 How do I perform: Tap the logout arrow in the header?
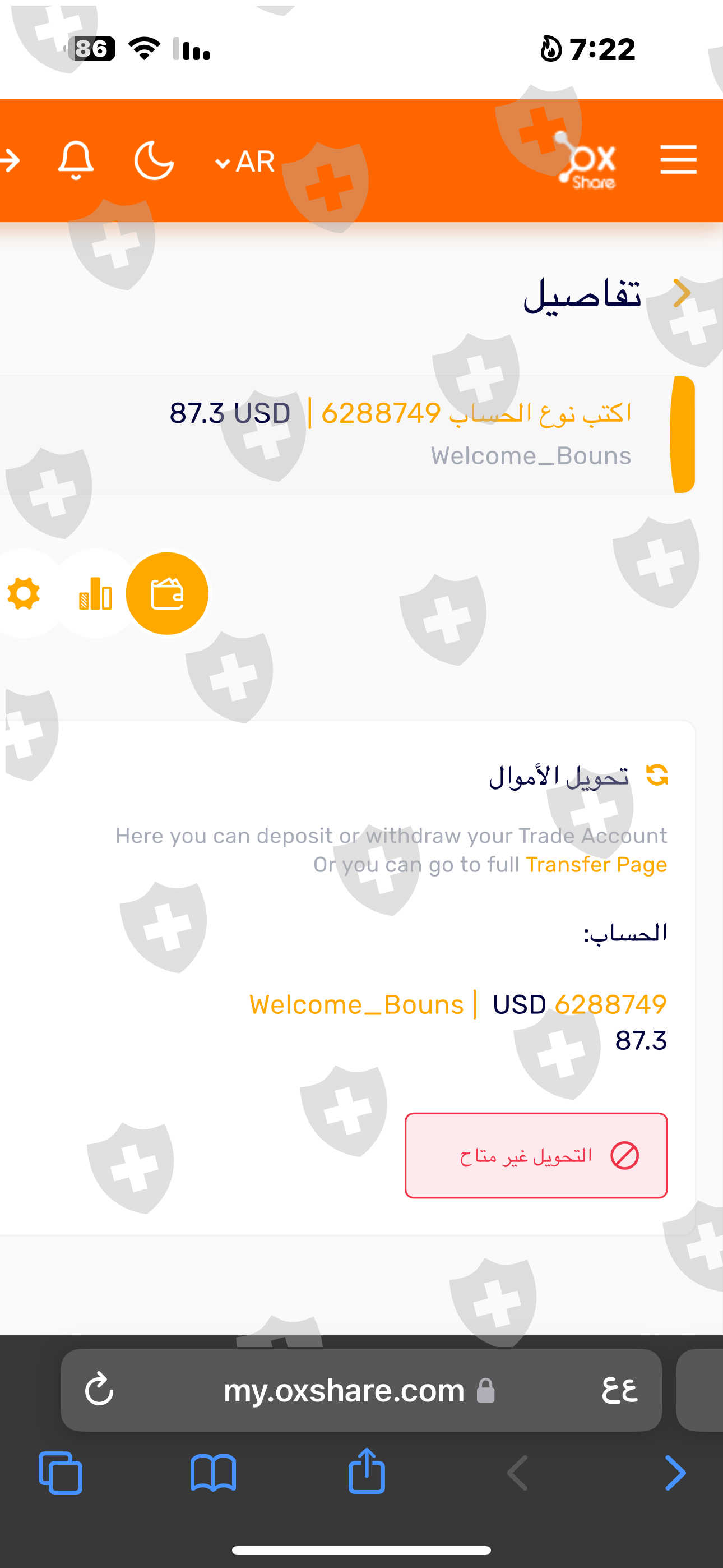[10, 161]
